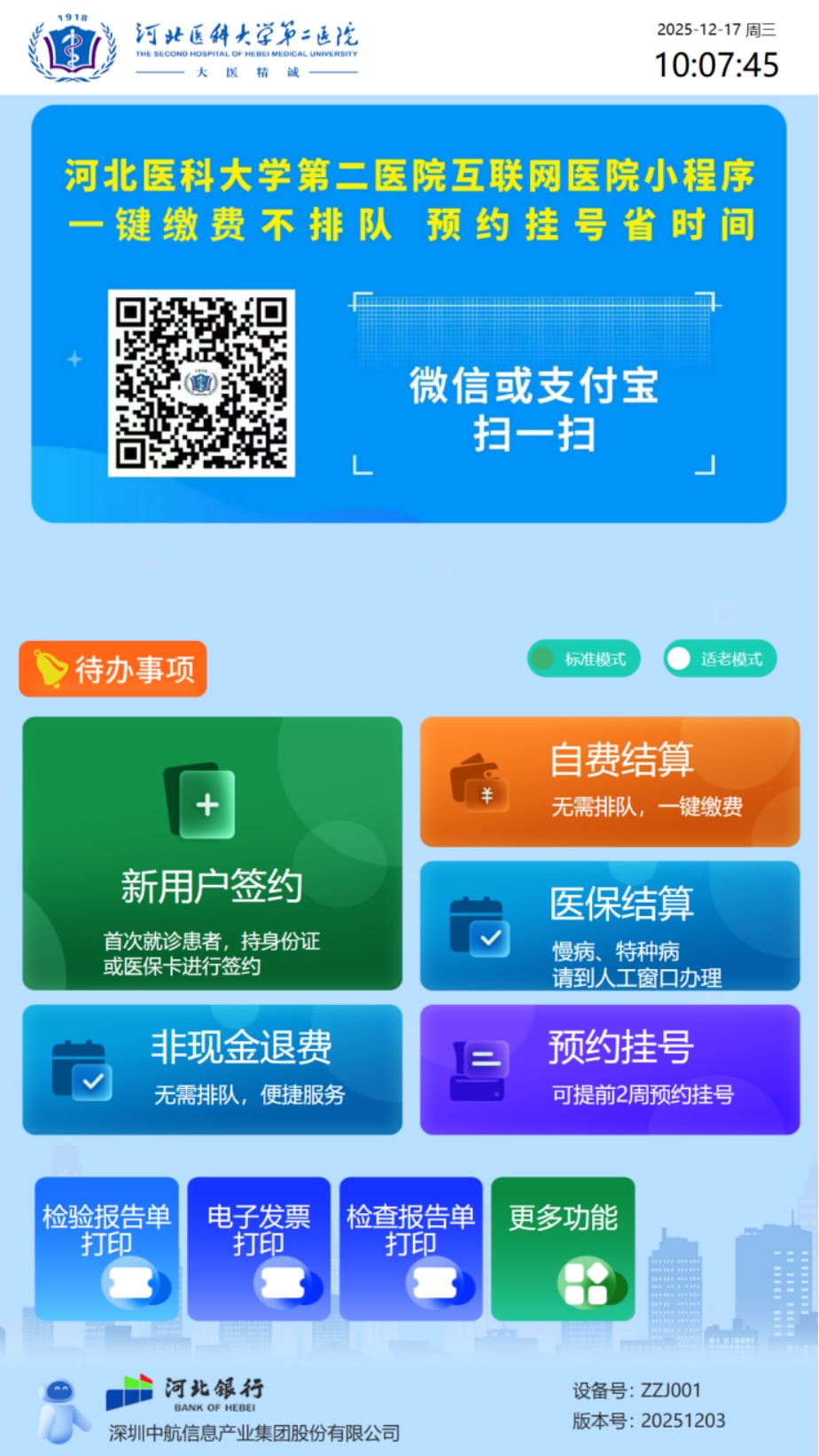Open 更多功能 more functions
The image size is (819, 1456).
pos(563,1249)
